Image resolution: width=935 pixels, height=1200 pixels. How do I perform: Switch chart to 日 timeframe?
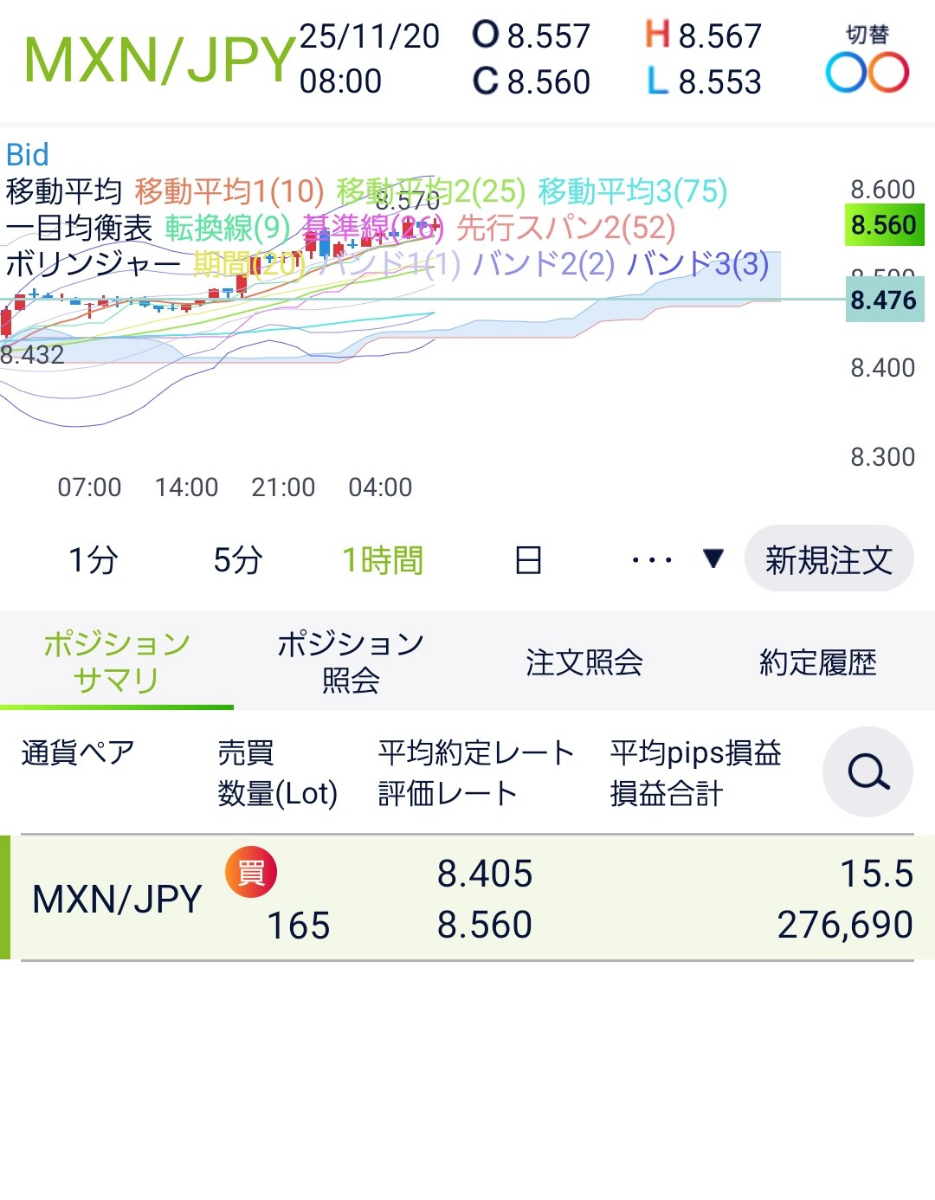click(527, 560)
